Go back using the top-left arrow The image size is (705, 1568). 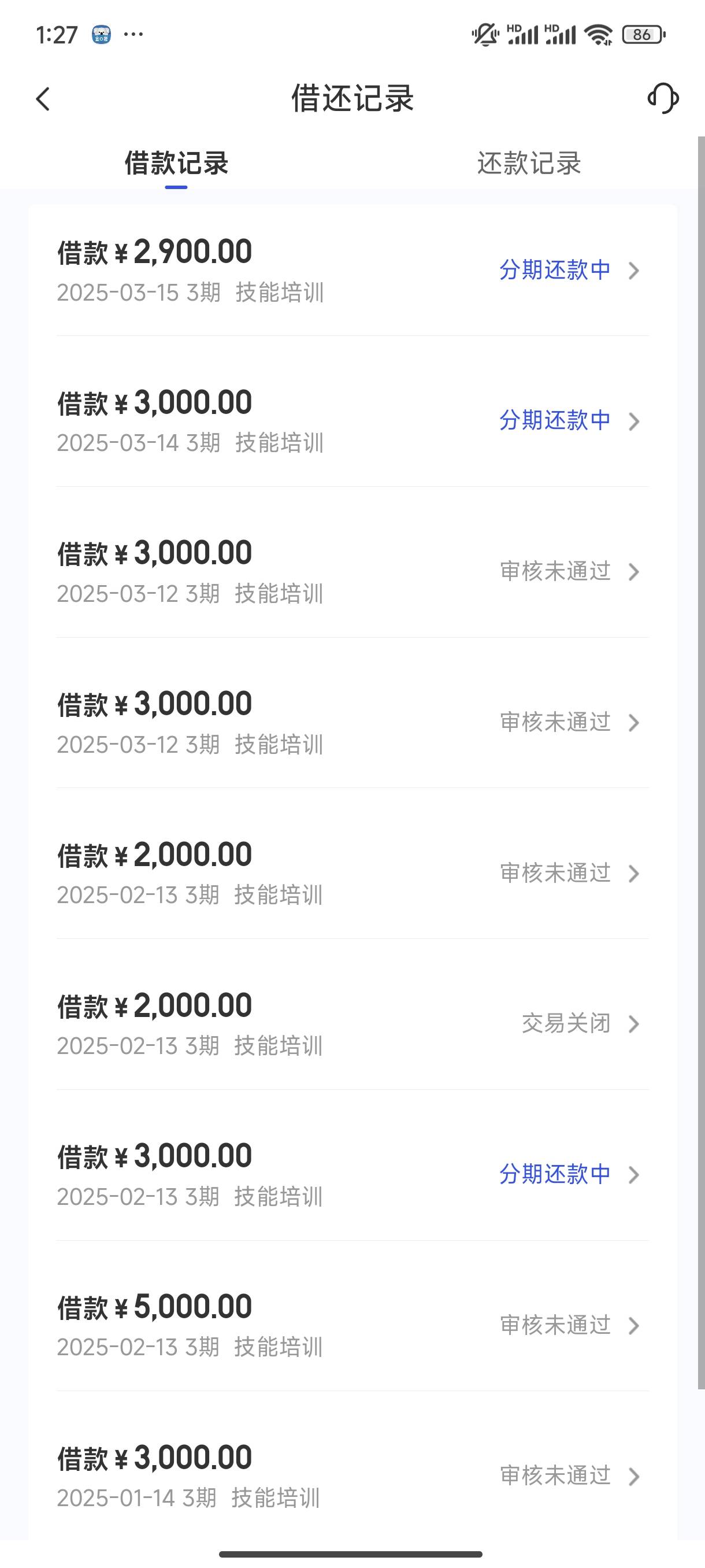pyautogui.click(x=43, y=99)
